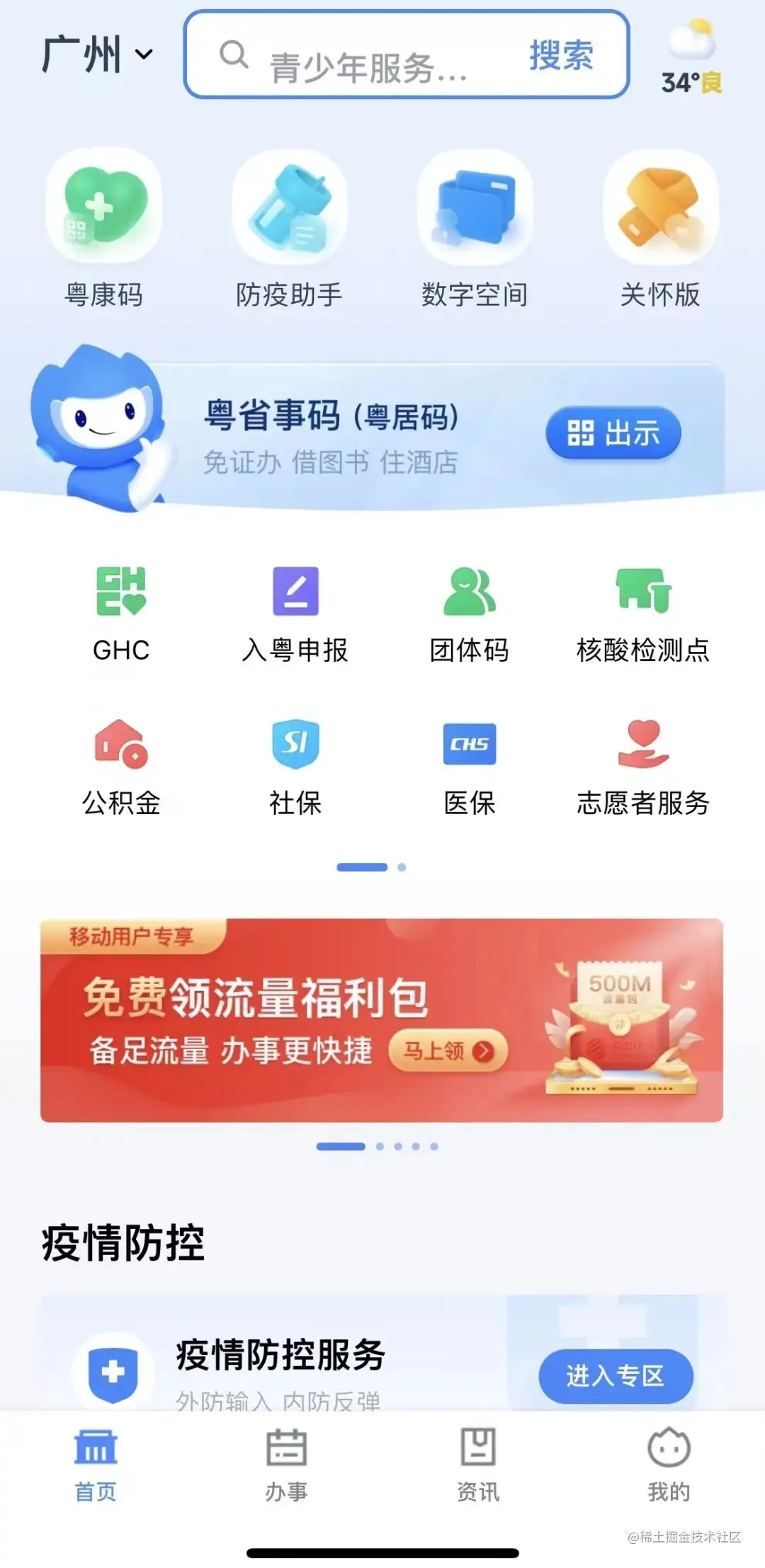Open 公积金 service
Viewport: 765px width, 1568px height.
pyautogui.click(x=121, y=766)
